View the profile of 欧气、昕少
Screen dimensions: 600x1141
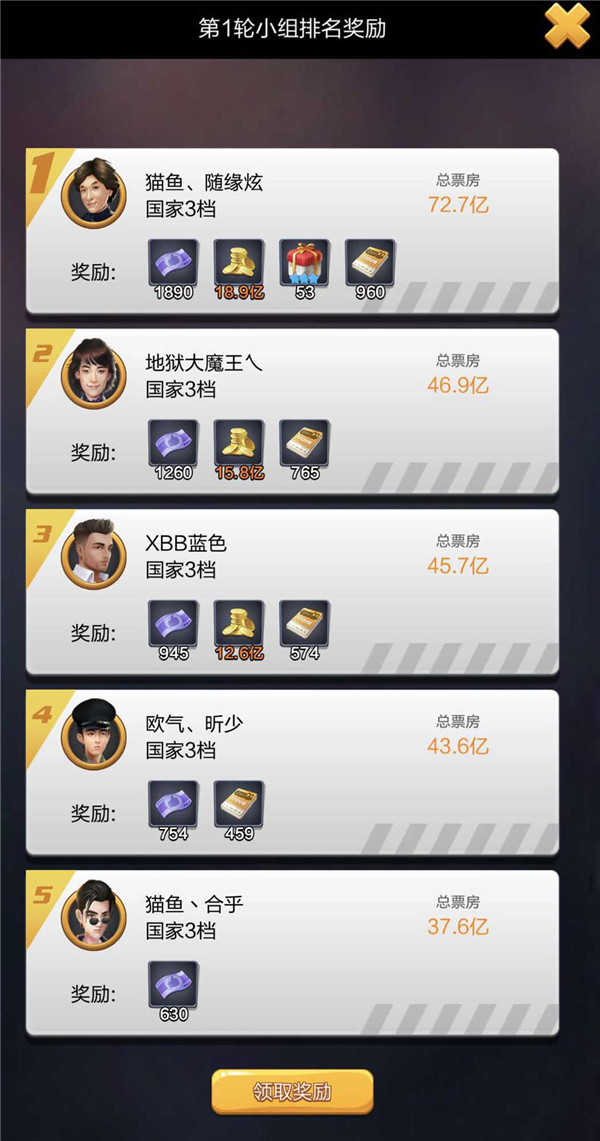[x=94, y=736]
